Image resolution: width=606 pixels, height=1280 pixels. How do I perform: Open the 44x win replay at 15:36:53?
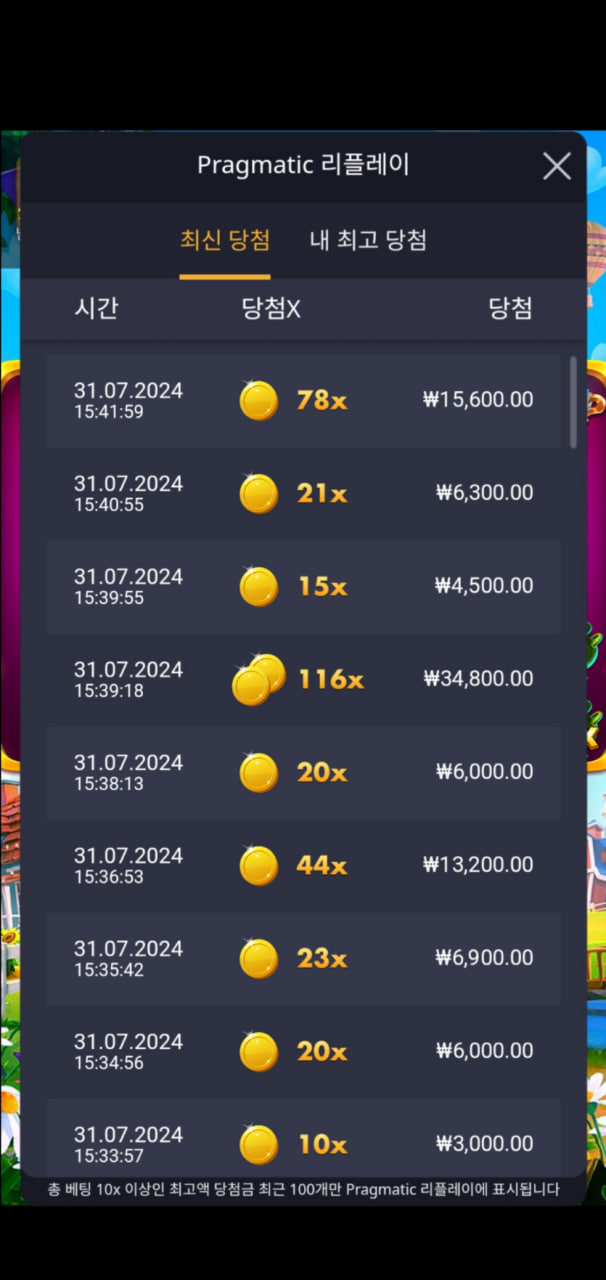click(x=303, y=865)
